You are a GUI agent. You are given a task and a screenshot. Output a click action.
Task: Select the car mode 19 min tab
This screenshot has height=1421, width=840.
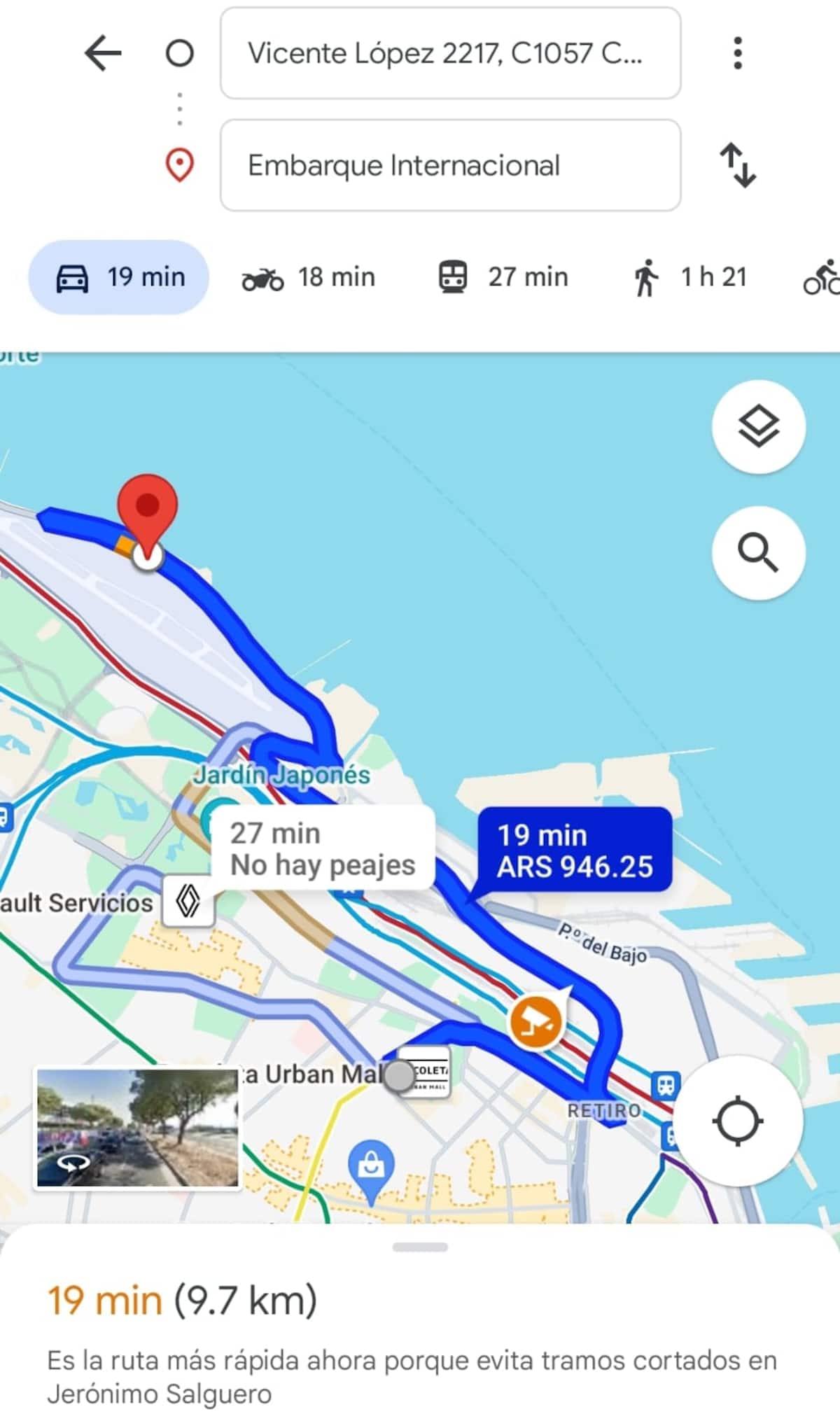118,277
